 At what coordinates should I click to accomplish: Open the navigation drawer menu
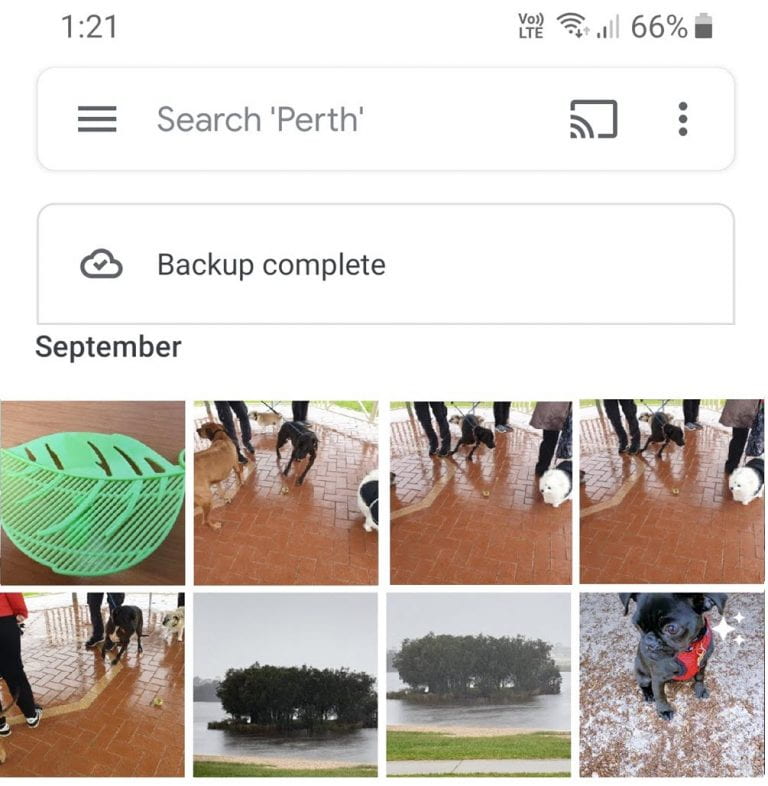[x=95, y=120]
